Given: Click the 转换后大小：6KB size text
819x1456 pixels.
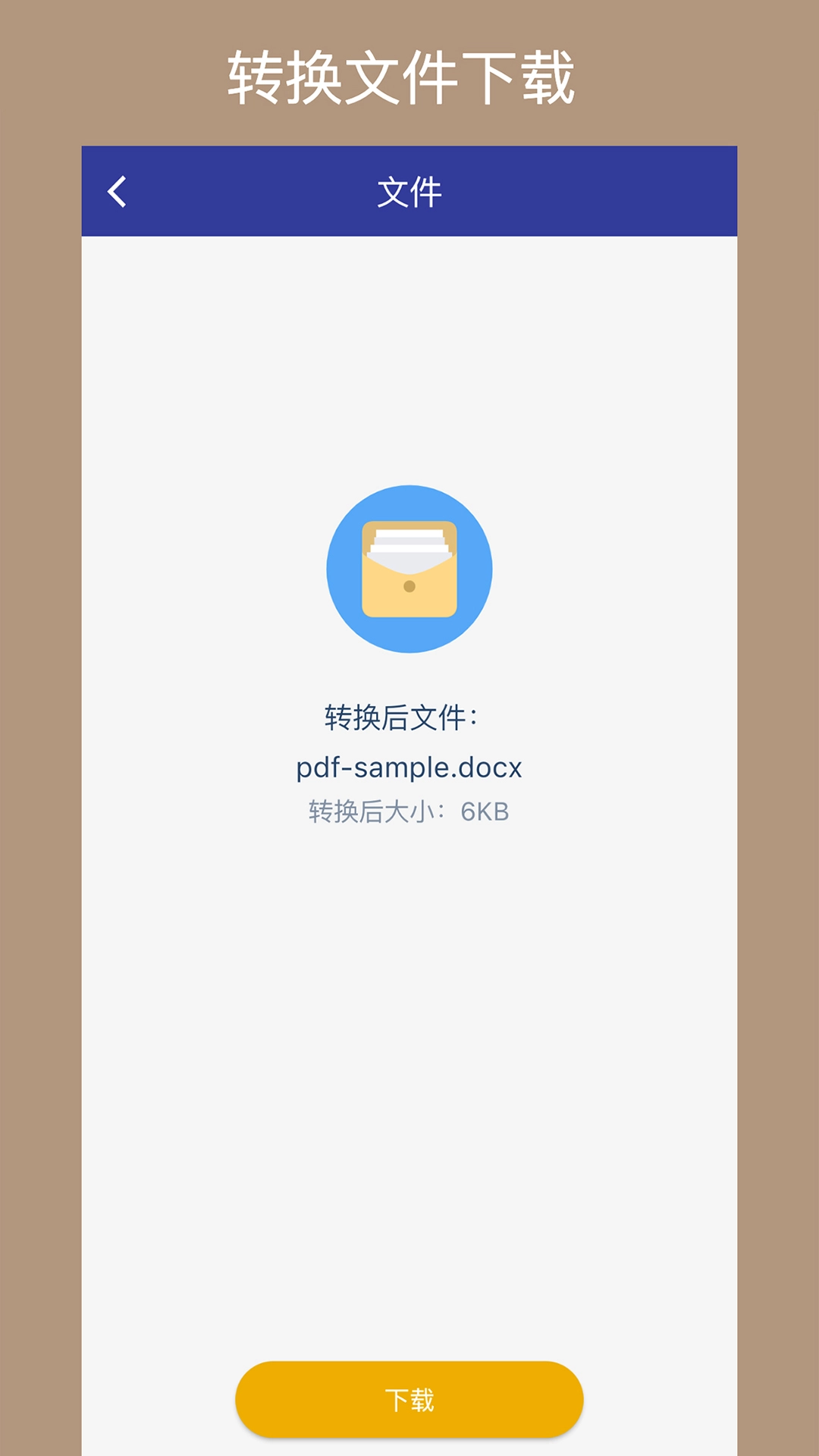Looking at the screenshot, I should [409, 811].
